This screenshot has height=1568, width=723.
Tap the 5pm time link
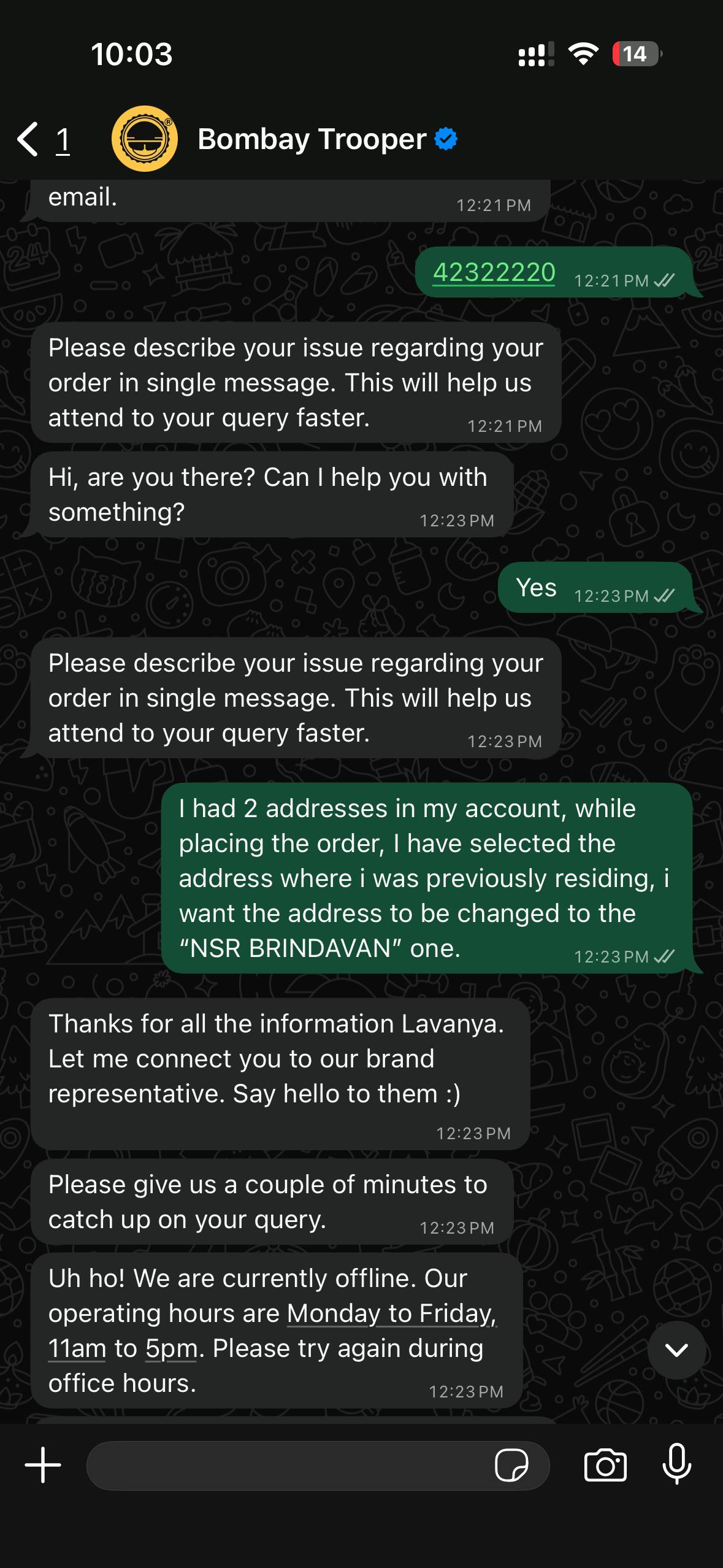click(x=171, y=1348)
